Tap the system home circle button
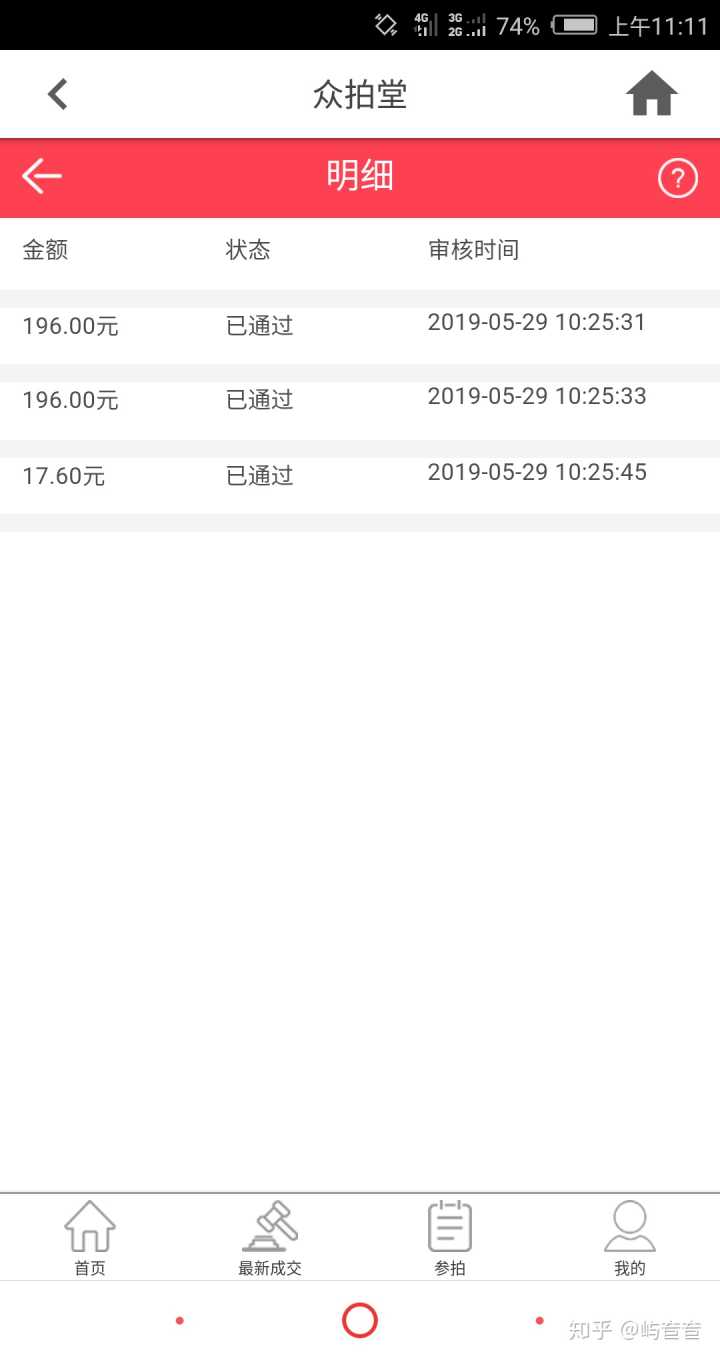This screenshot has height=1360, width=720. 360,1320
